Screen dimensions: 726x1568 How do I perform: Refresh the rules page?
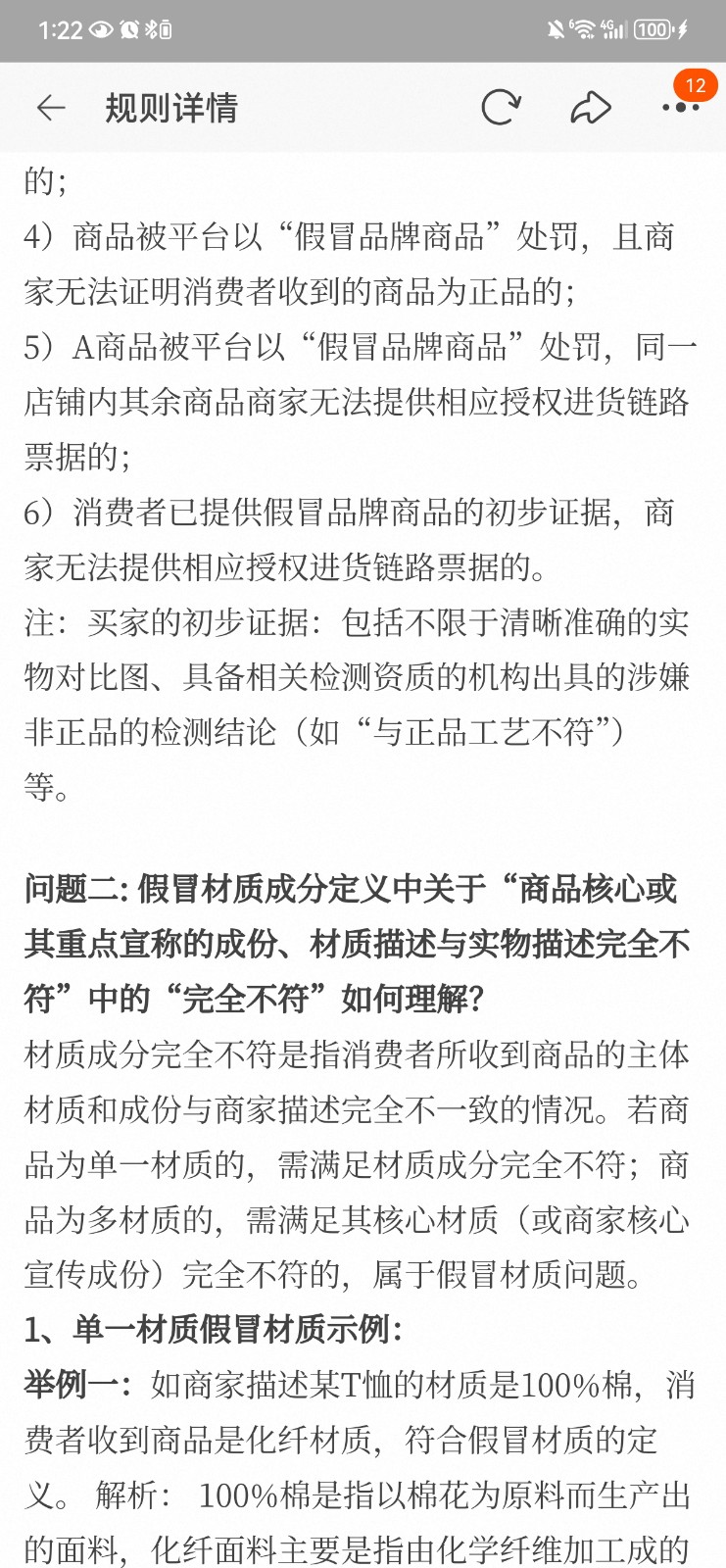501,107
